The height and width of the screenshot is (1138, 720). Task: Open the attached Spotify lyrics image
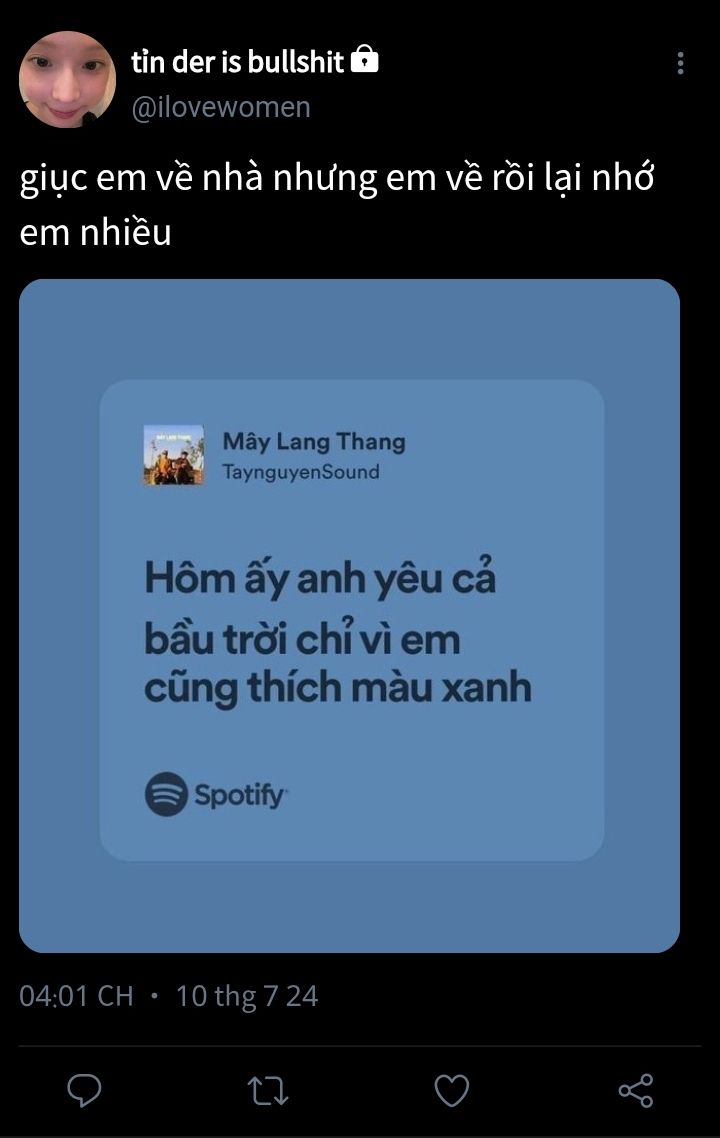click(x=349, y=615)
